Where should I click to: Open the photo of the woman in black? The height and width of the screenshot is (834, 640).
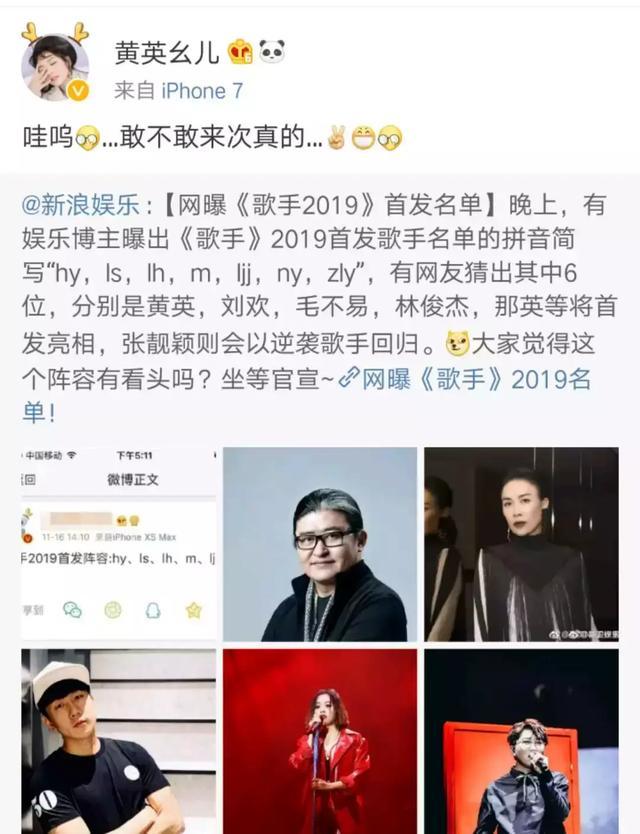pos(521,543)
